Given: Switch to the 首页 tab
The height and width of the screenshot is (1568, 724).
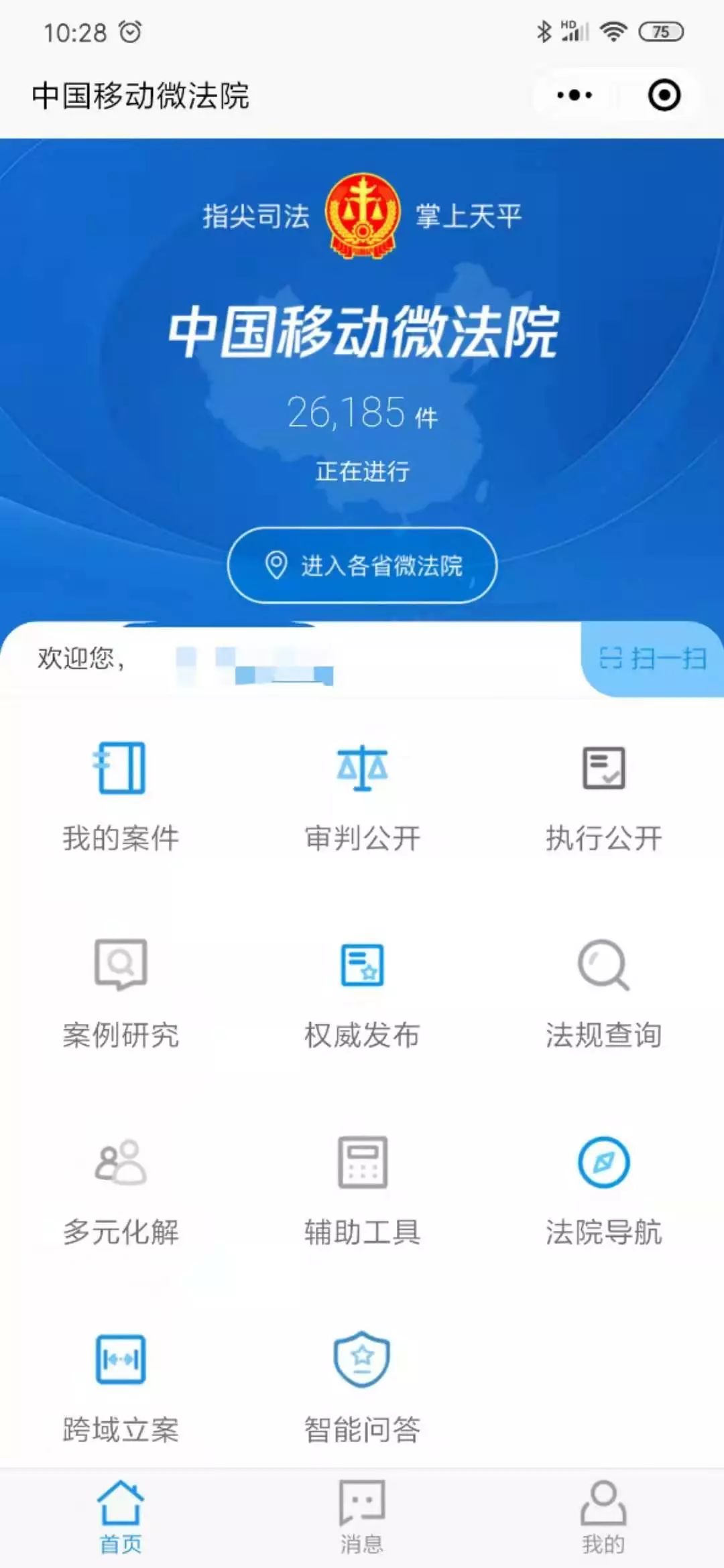Looking at the screenshot, I should tap(121, 1517).
